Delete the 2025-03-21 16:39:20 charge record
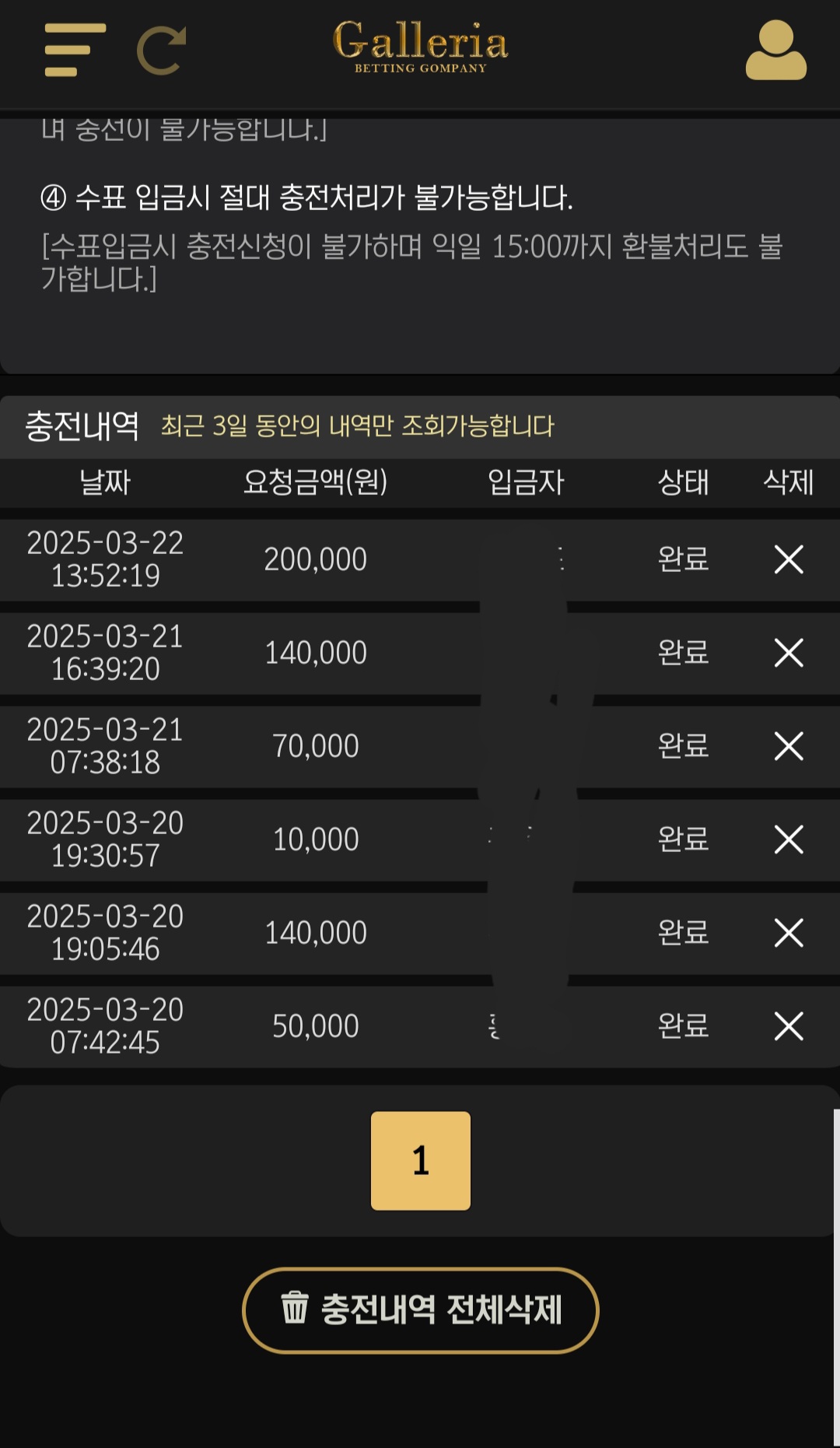The width and height of the screenshot is (840, 1448). coord(789,653)
